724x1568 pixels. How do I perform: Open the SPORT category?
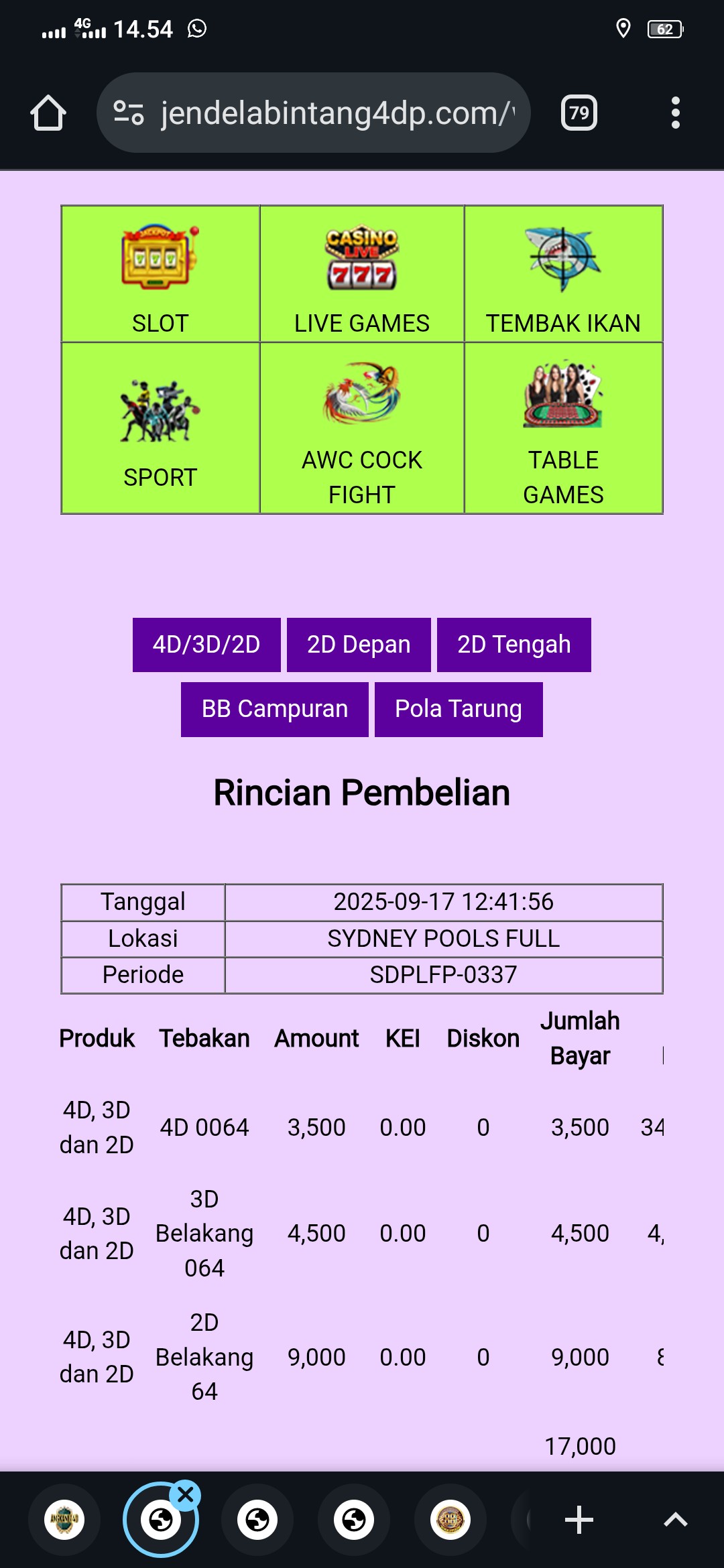click(x=160, y=429)
